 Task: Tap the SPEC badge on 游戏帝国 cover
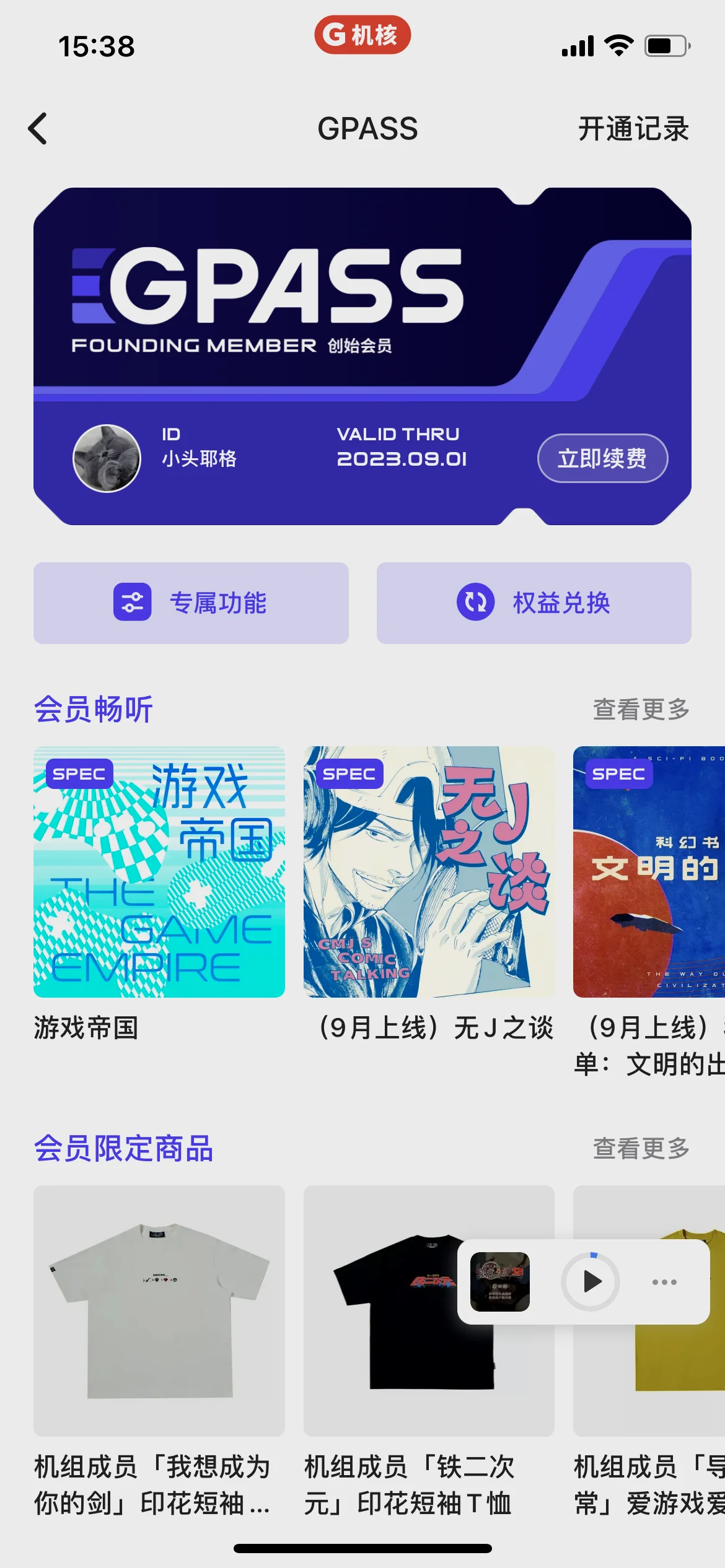[x=79, y=773]
